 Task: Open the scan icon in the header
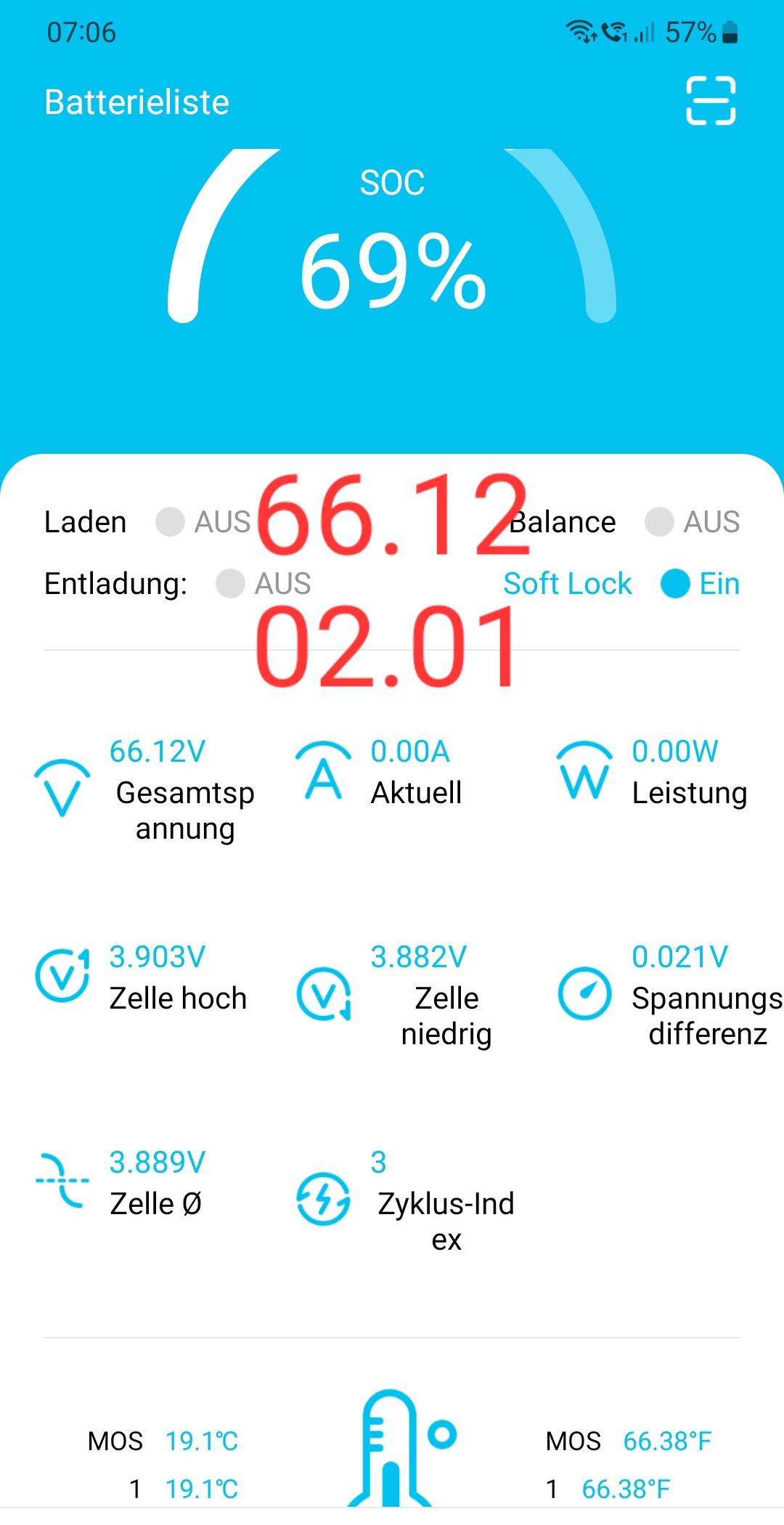[x=711, y=100]
